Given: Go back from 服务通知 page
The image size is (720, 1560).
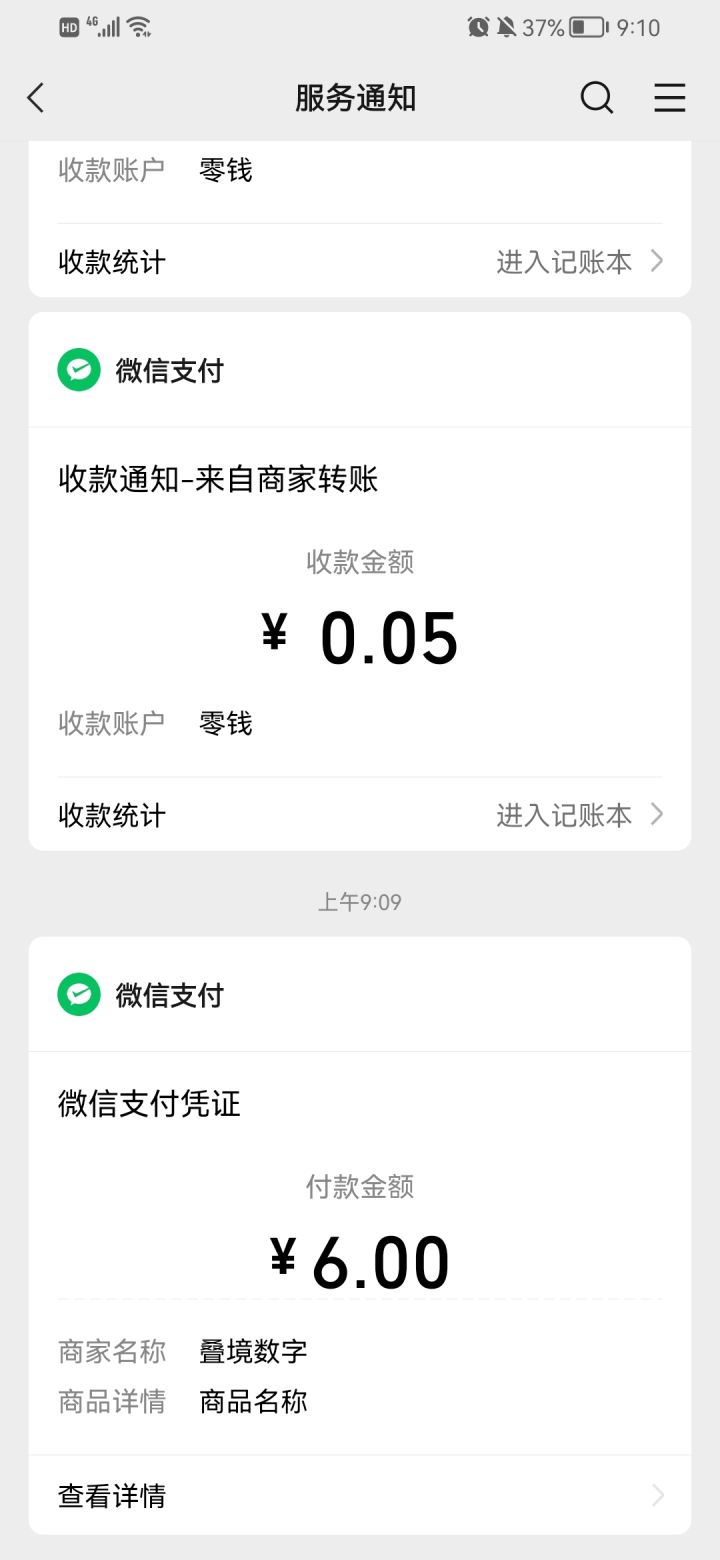Looking at the screenshot, I should tap(36, 98).
